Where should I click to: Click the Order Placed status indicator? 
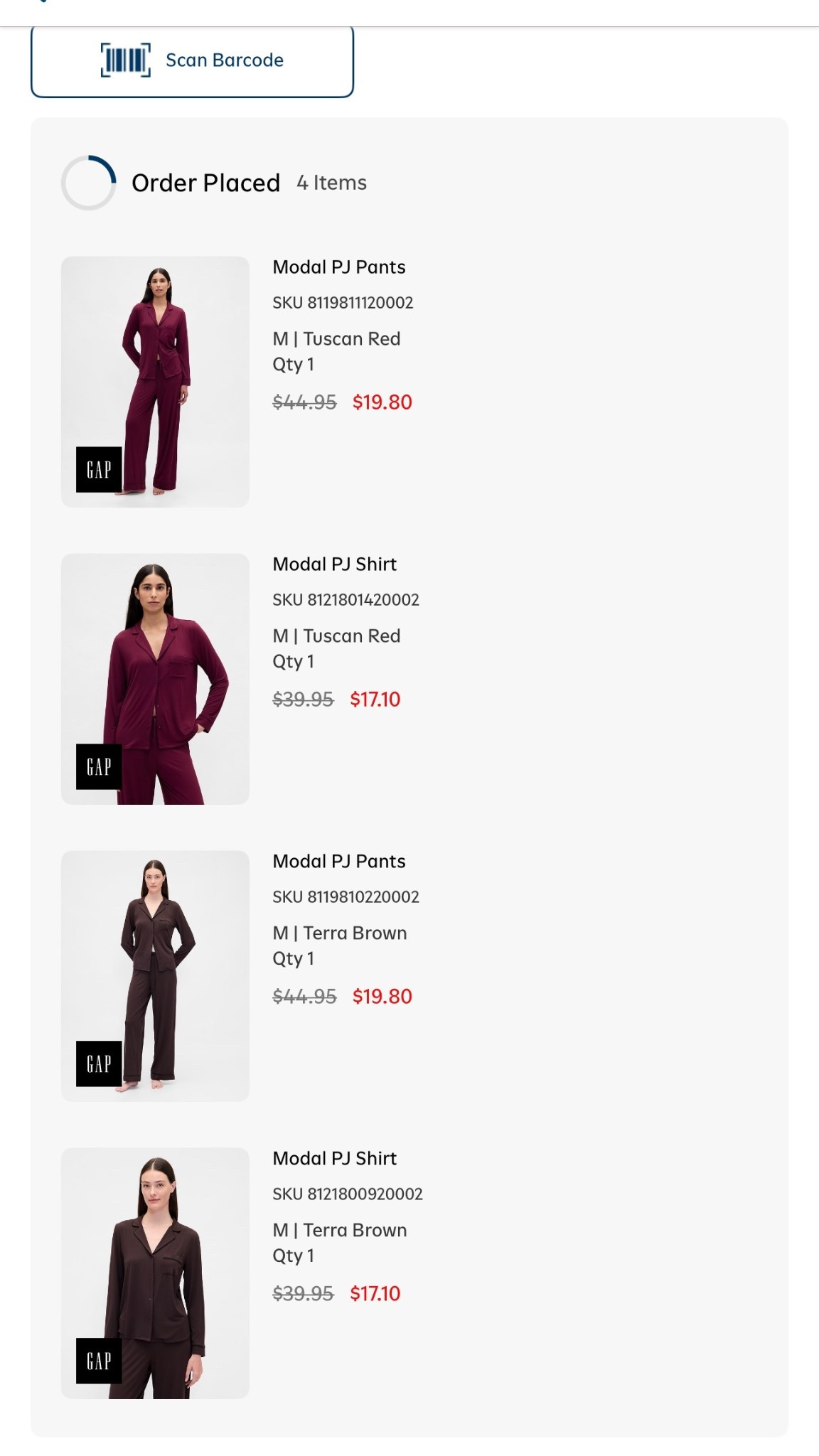coord(208,183)
